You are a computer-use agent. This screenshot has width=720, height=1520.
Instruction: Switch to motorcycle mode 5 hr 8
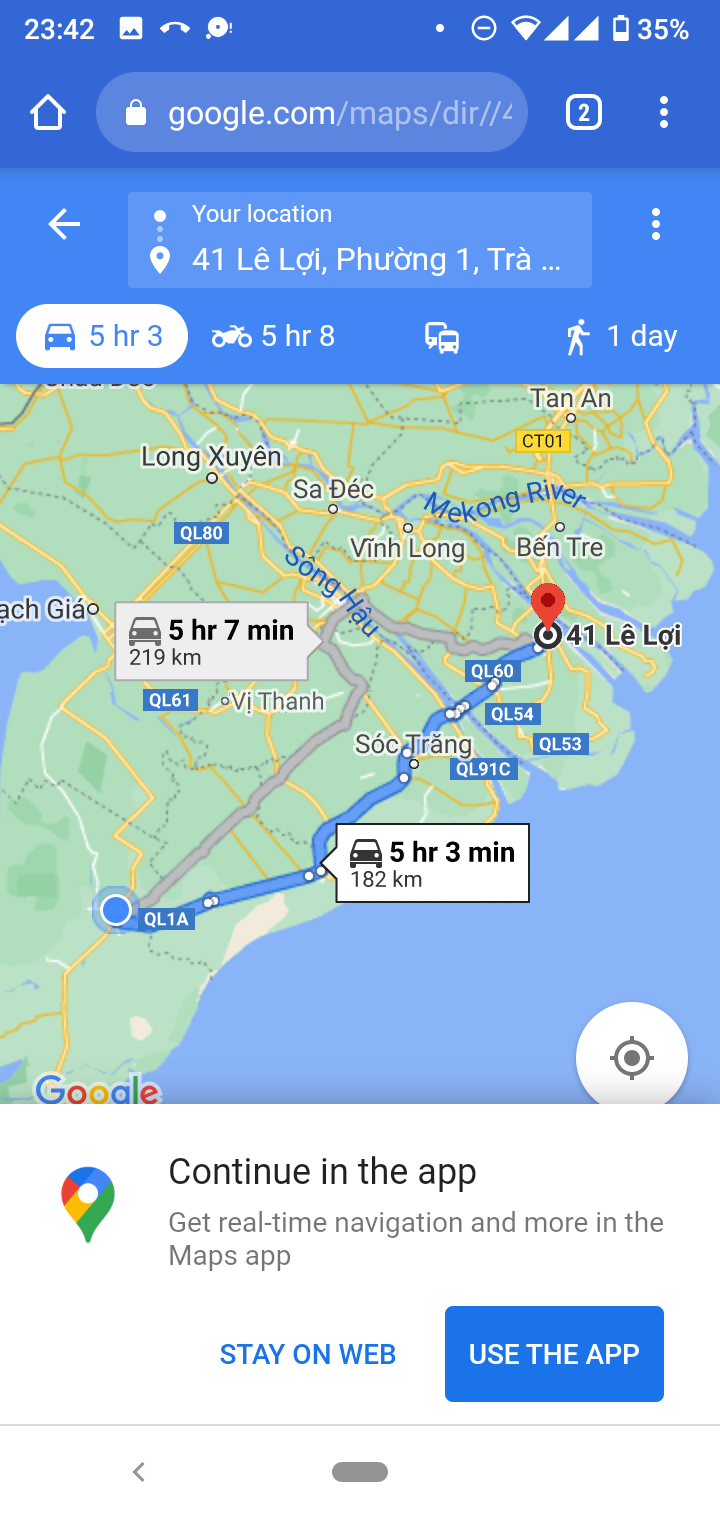[273, 337]
